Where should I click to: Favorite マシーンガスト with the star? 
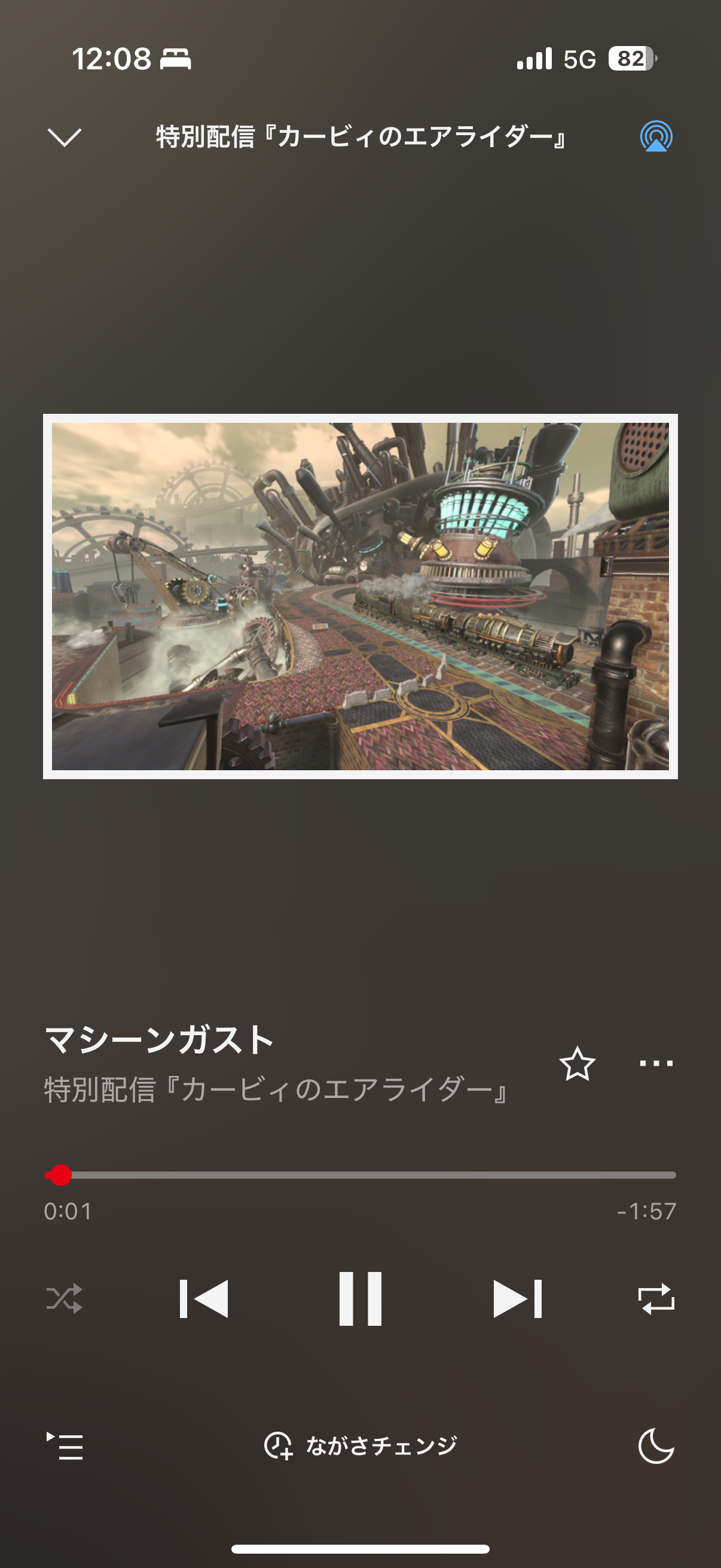(x=577, y=1063)
